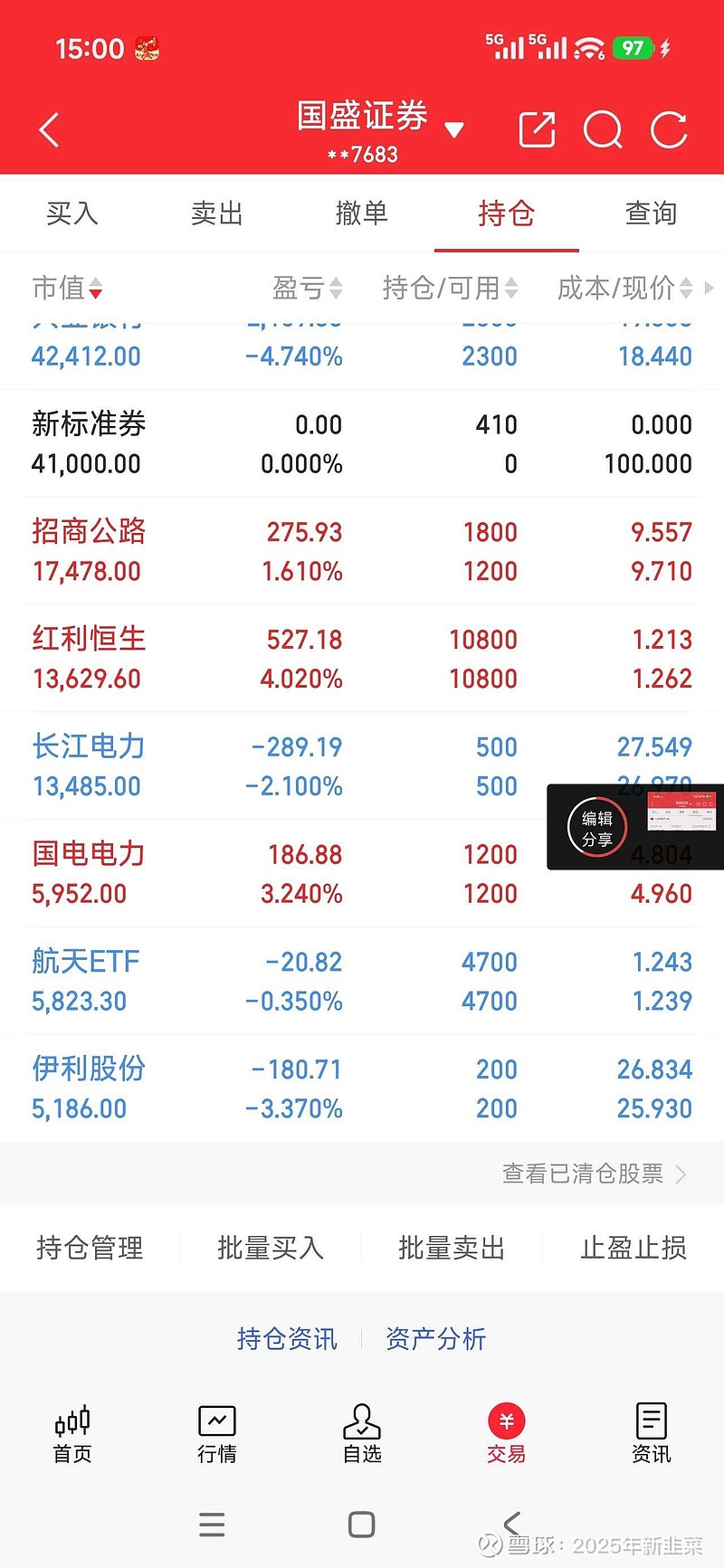Screen dimensions: 724x1568
Task: Open the 资产分析 link
Action: coord(435,1338)
